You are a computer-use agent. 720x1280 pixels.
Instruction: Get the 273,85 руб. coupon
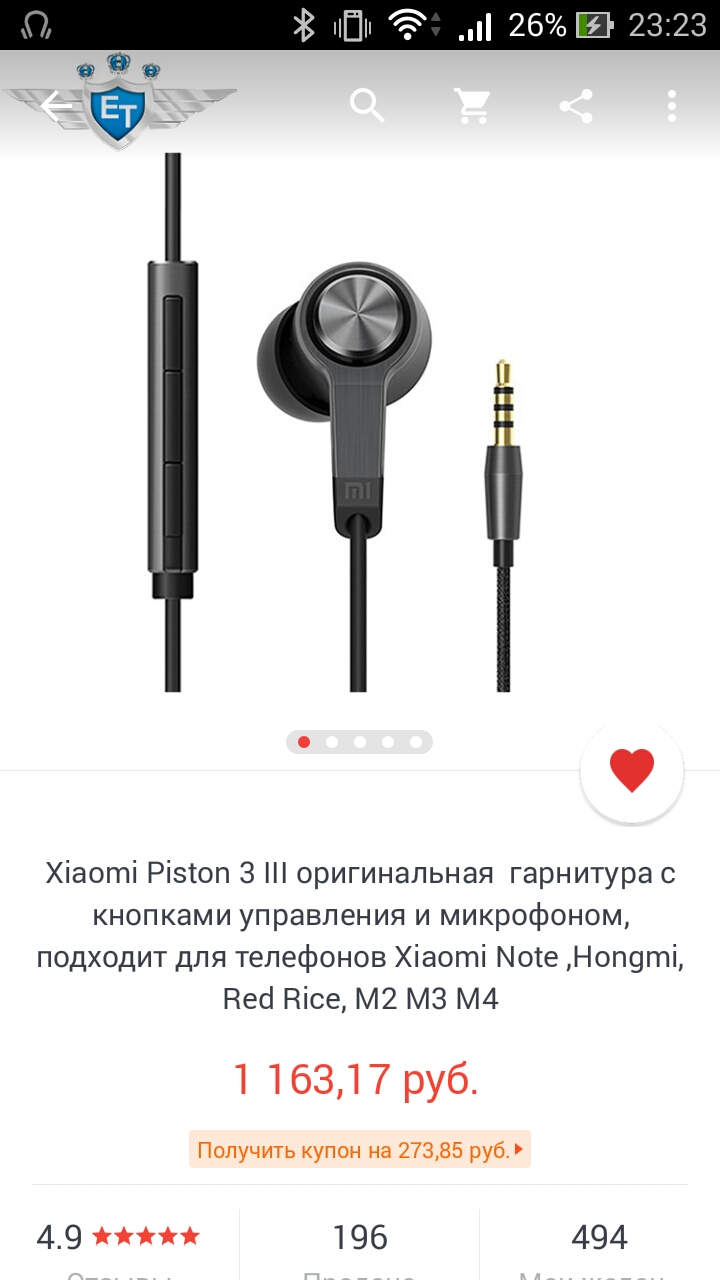360,1150
